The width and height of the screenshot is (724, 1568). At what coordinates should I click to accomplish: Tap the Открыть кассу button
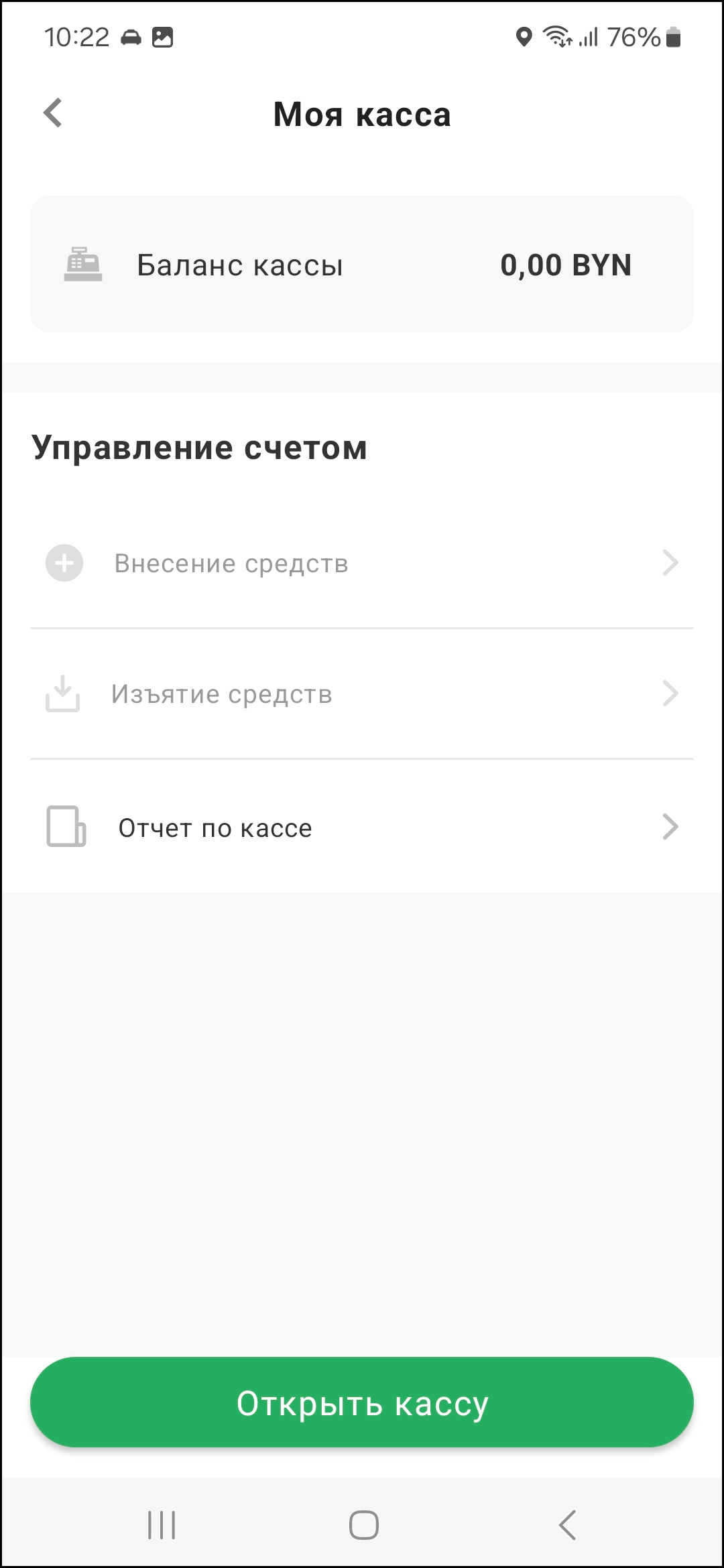[x=362, y=1402]
